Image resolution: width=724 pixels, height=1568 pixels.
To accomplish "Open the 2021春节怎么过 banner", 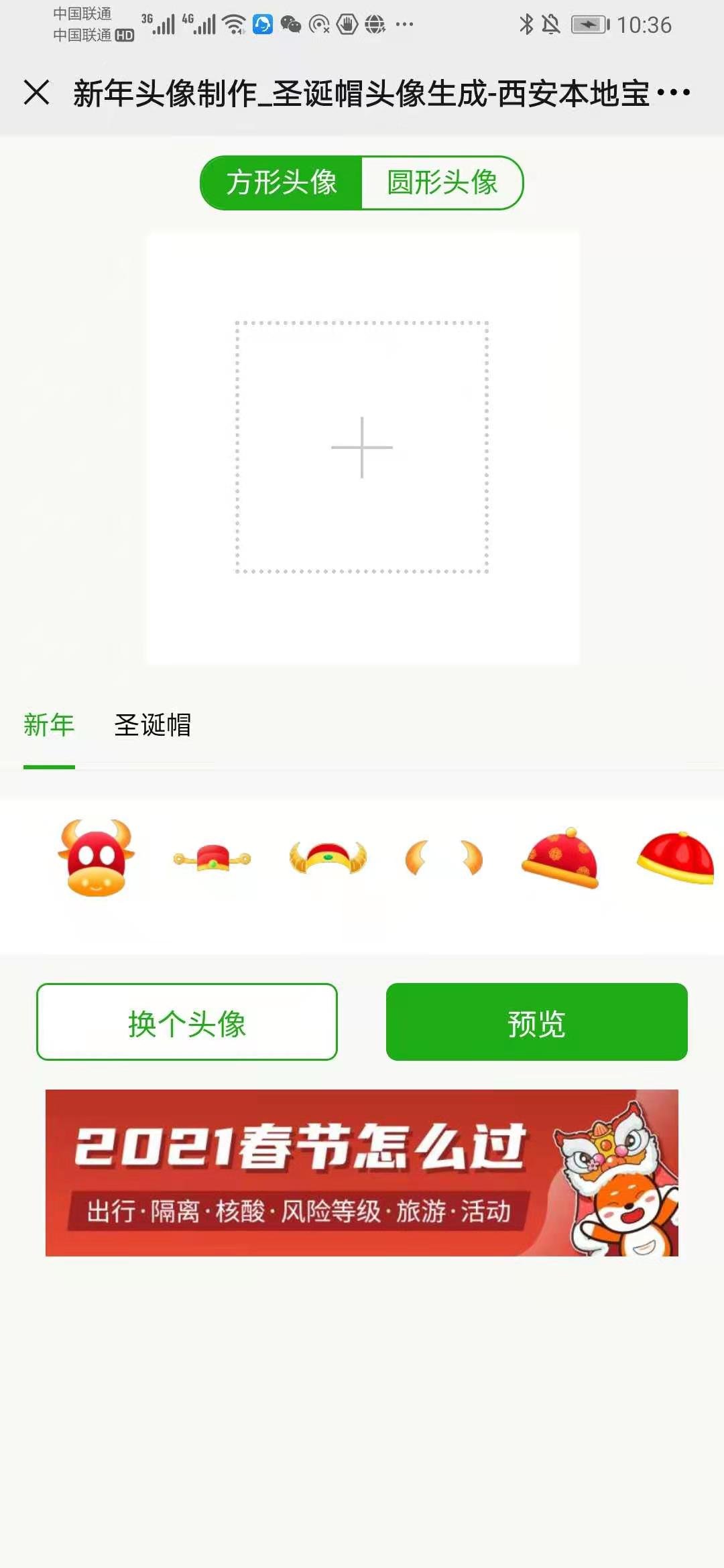I will (362, 1173).
